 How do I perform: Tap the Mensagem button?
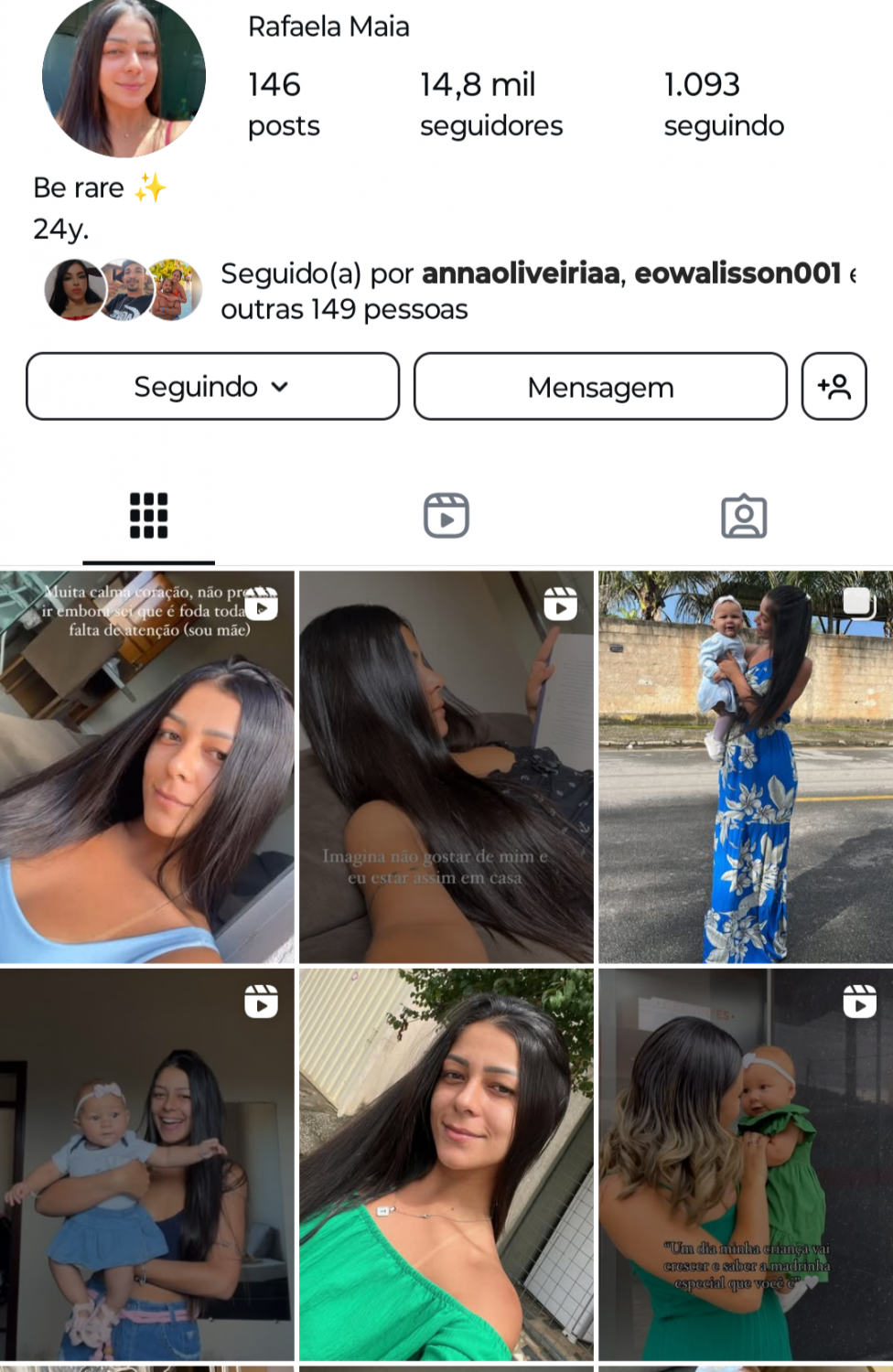pos(600,387)
